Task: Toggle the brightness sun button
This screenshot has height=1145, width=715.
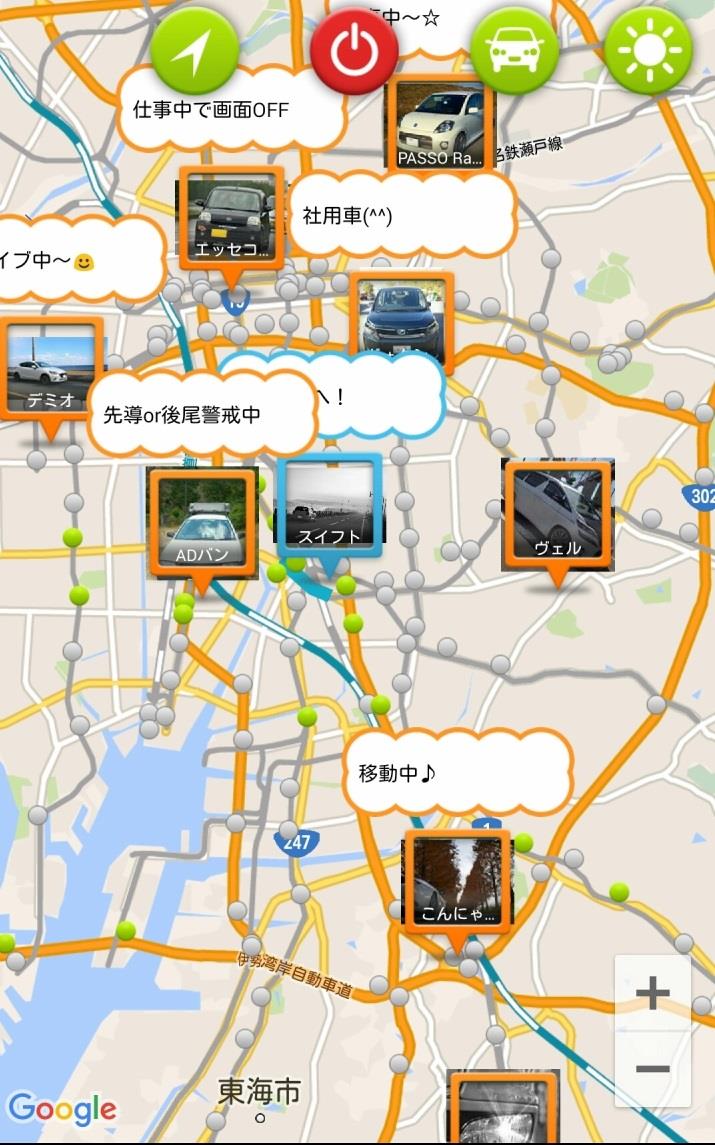Action: (649, 50)
